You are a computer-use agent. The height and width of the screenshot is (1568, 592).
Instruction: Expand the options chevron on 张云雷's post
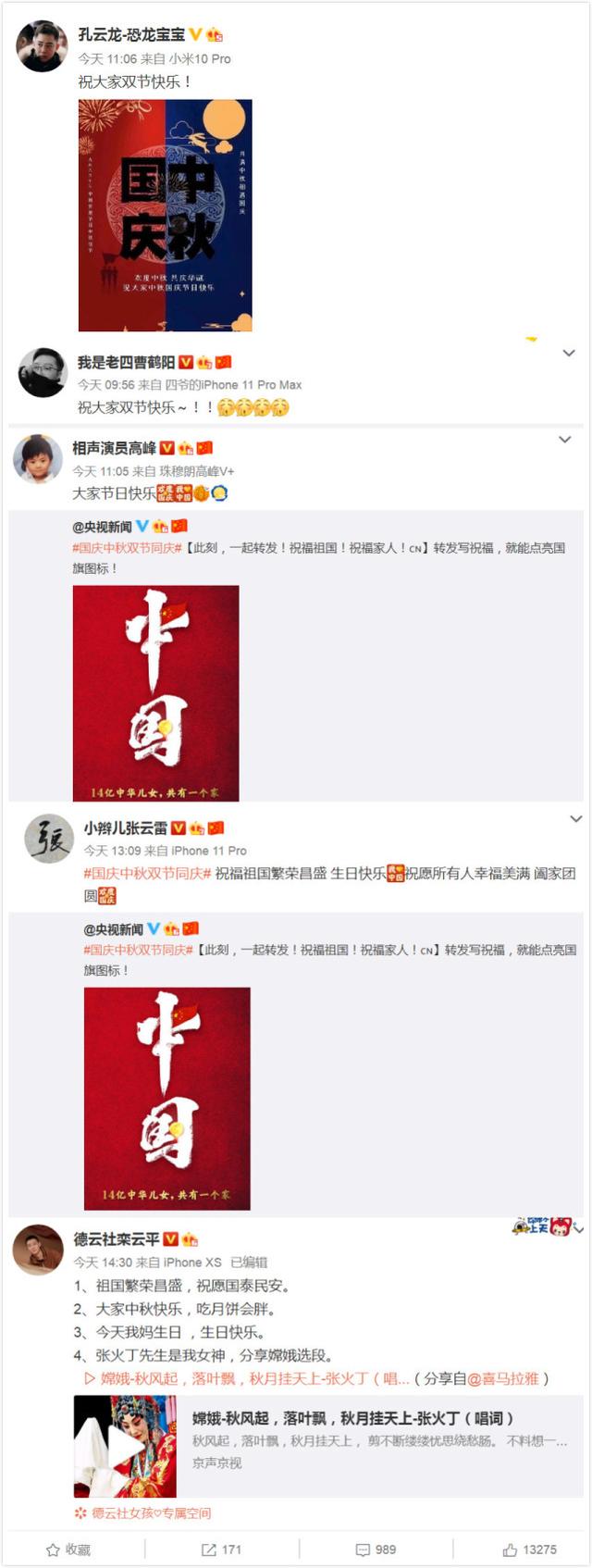point(575,819)
